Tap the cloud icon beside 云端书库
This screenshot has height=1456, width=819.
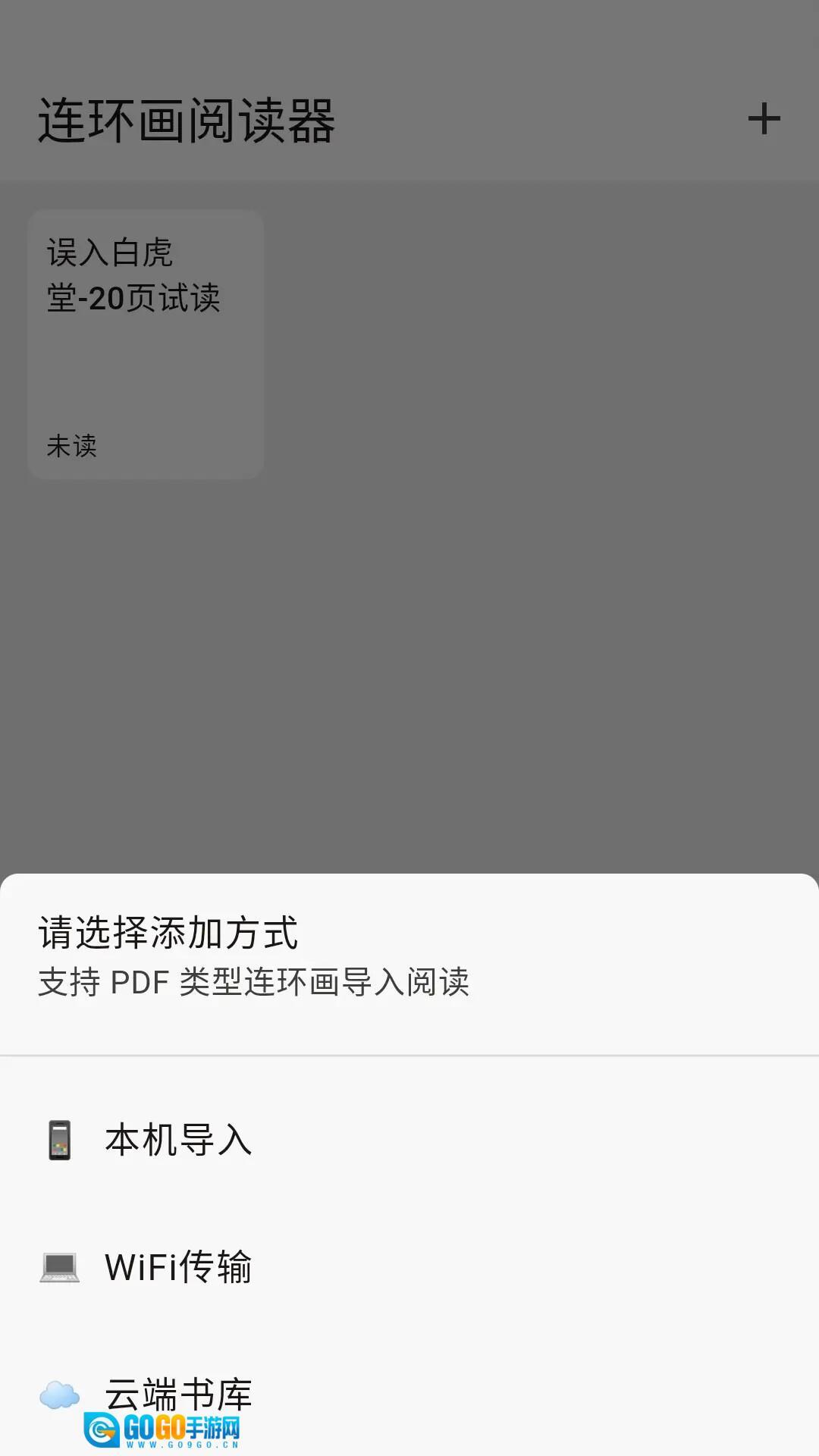pyautogui.click(x=59, y=1393)
